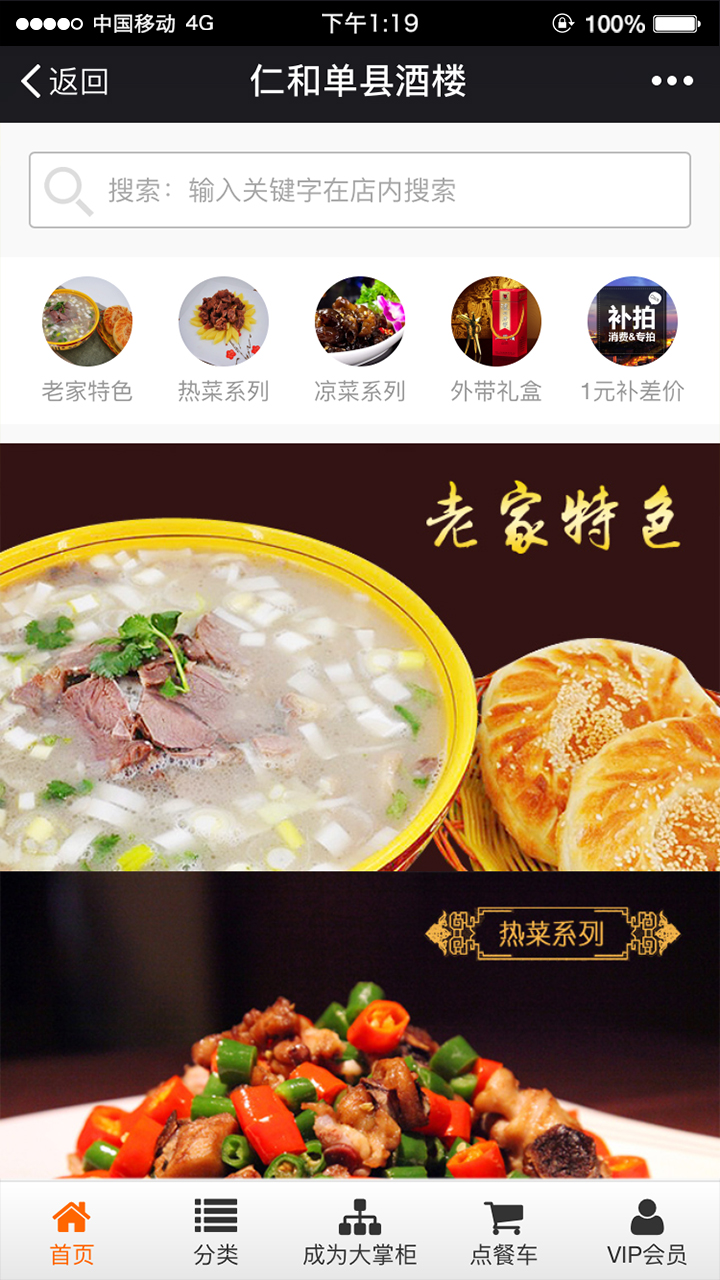
Task: Open 外带礼盒 category
Action: 495,322
